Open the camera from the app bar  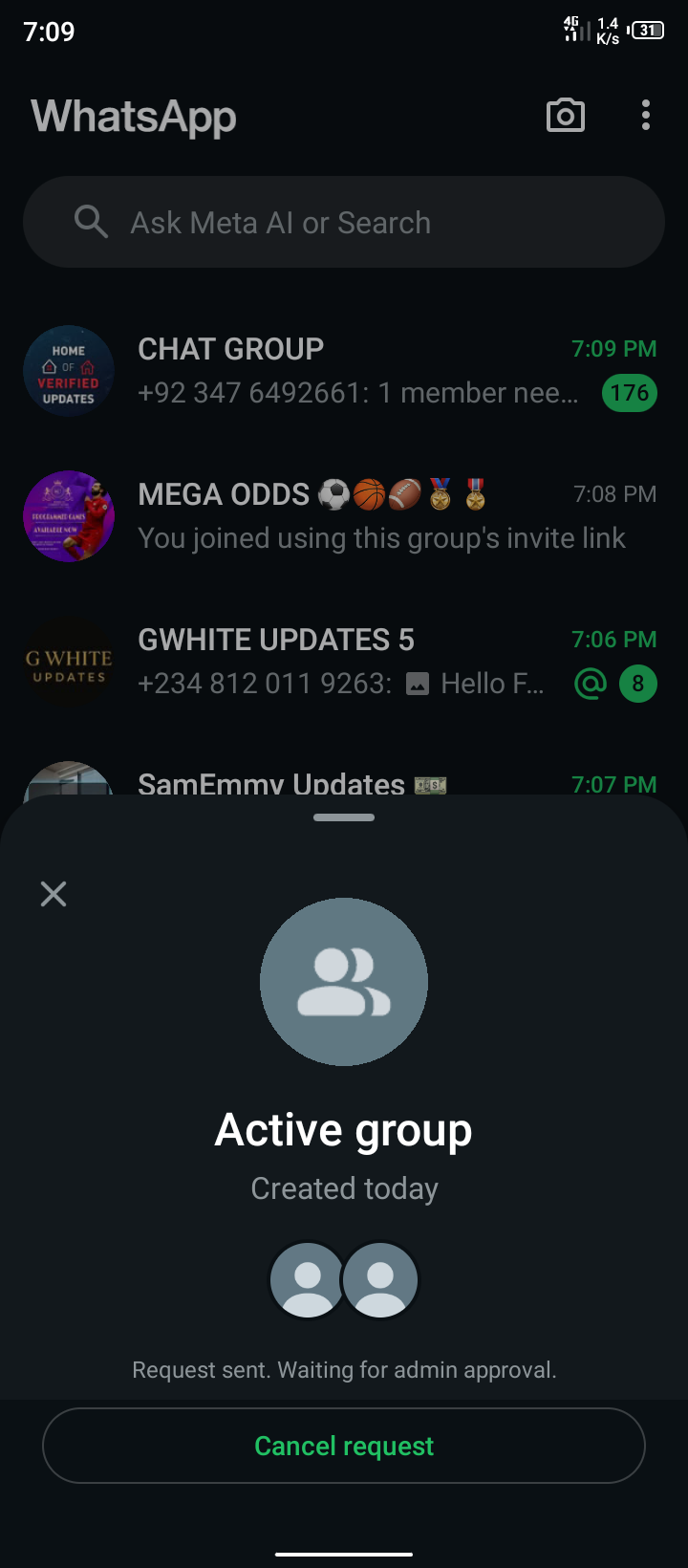565,116
